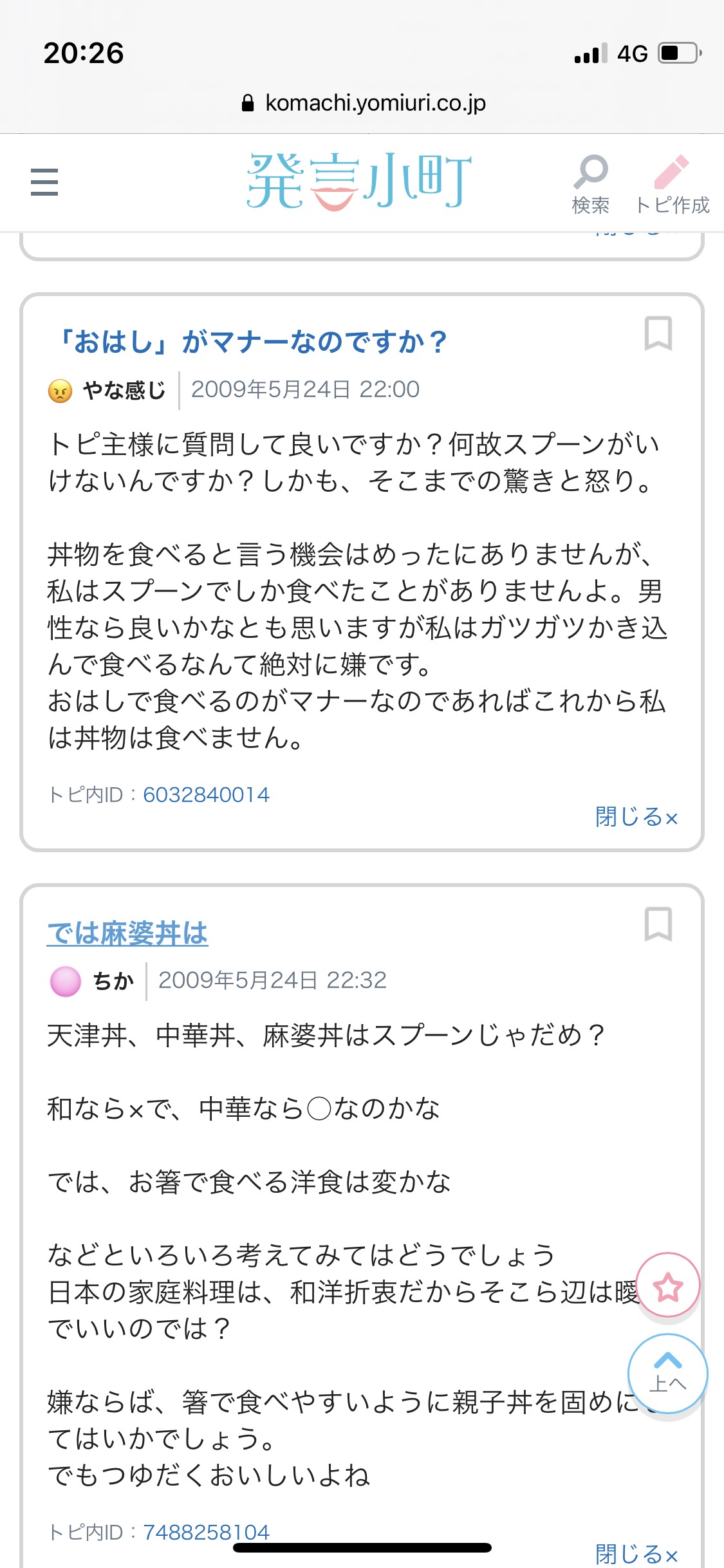724x1568 pixels.
Task: Tap トピ作成 to create a topic
Action: tap(672, 183)
